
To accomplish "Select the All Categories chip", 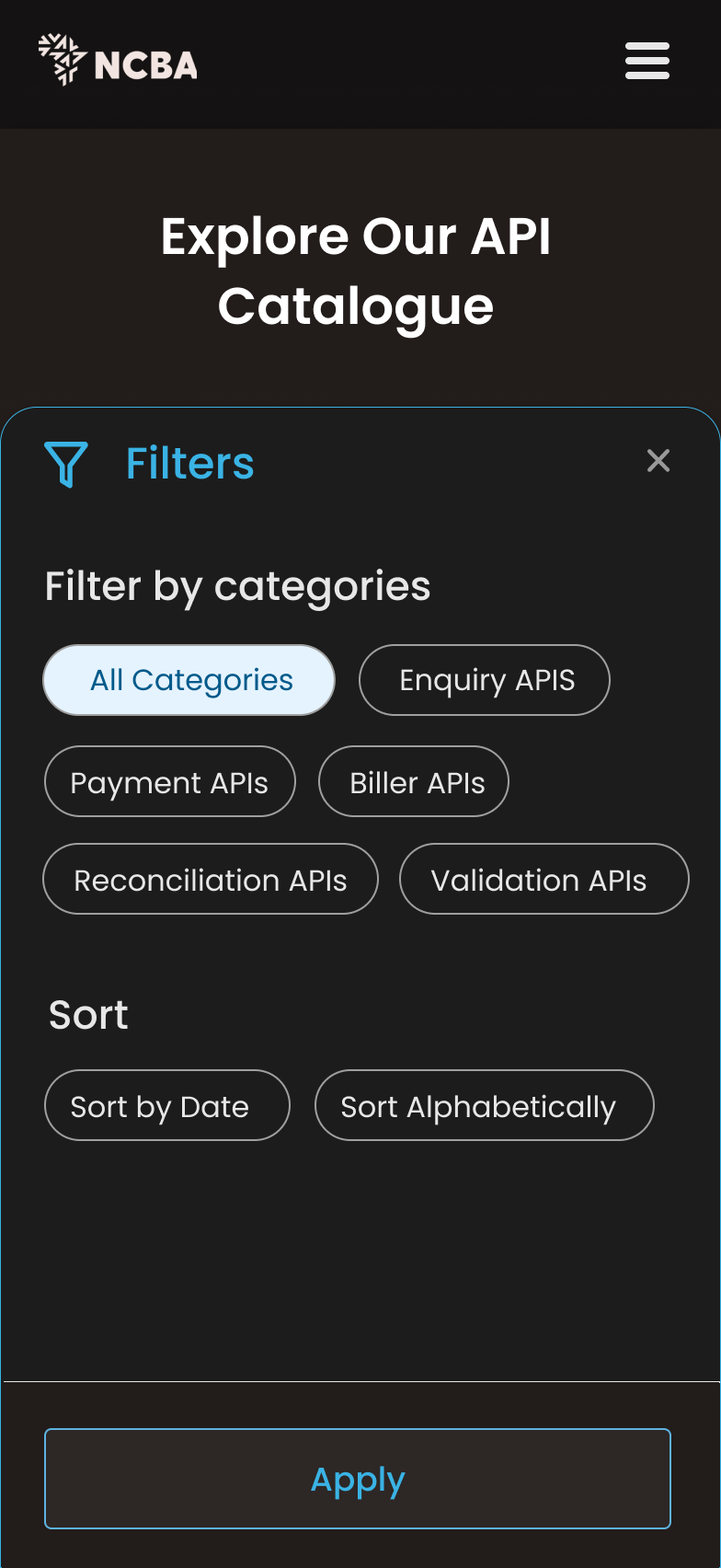I will (189, 680).
